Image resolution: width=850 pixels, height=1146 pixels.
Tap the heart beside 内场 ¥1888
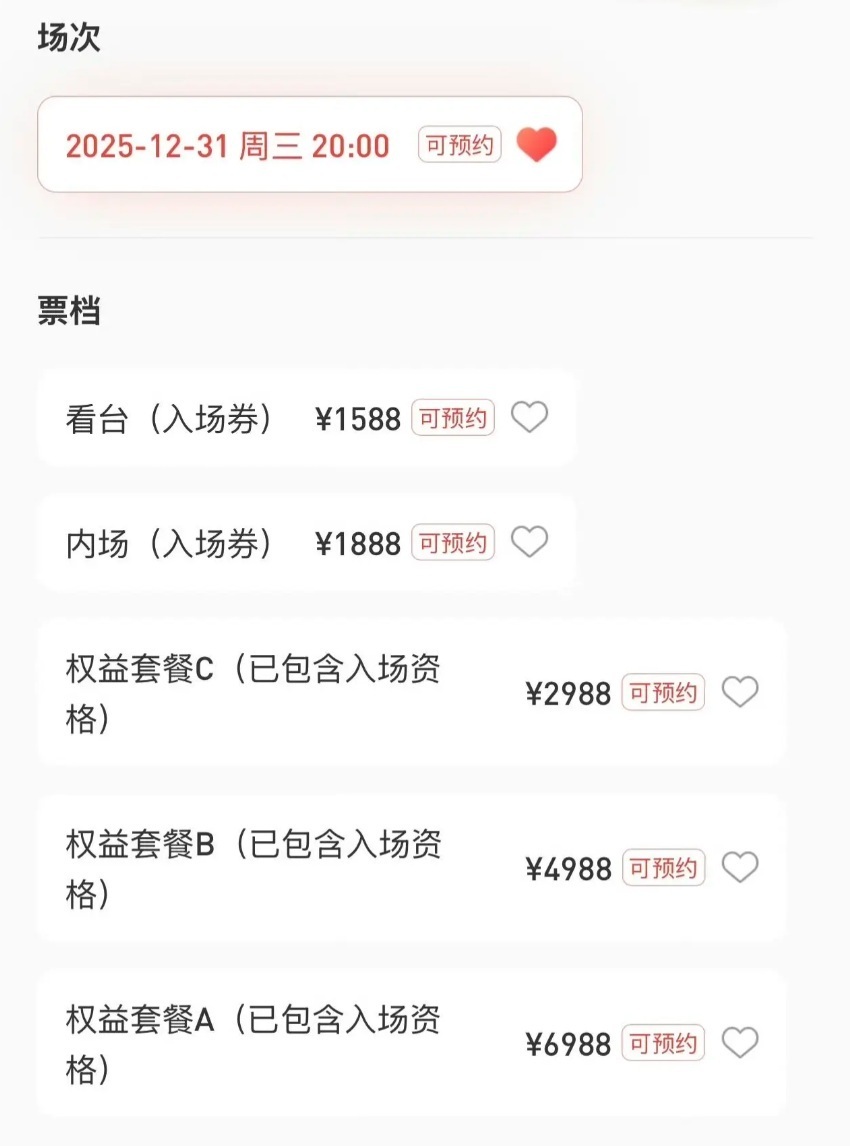point(530,542)
